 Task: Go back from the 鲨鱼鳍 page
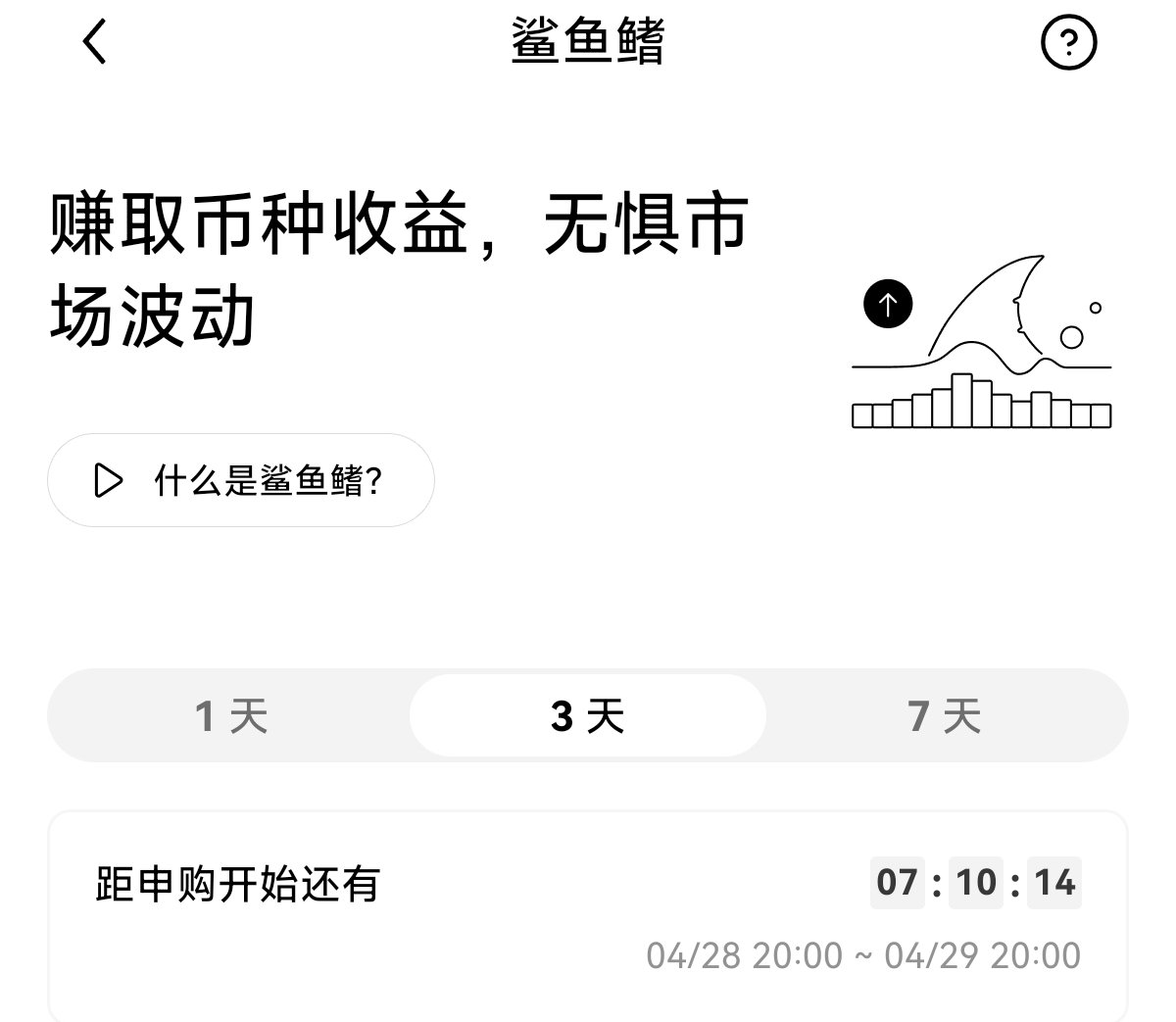(x=94, y=43)
